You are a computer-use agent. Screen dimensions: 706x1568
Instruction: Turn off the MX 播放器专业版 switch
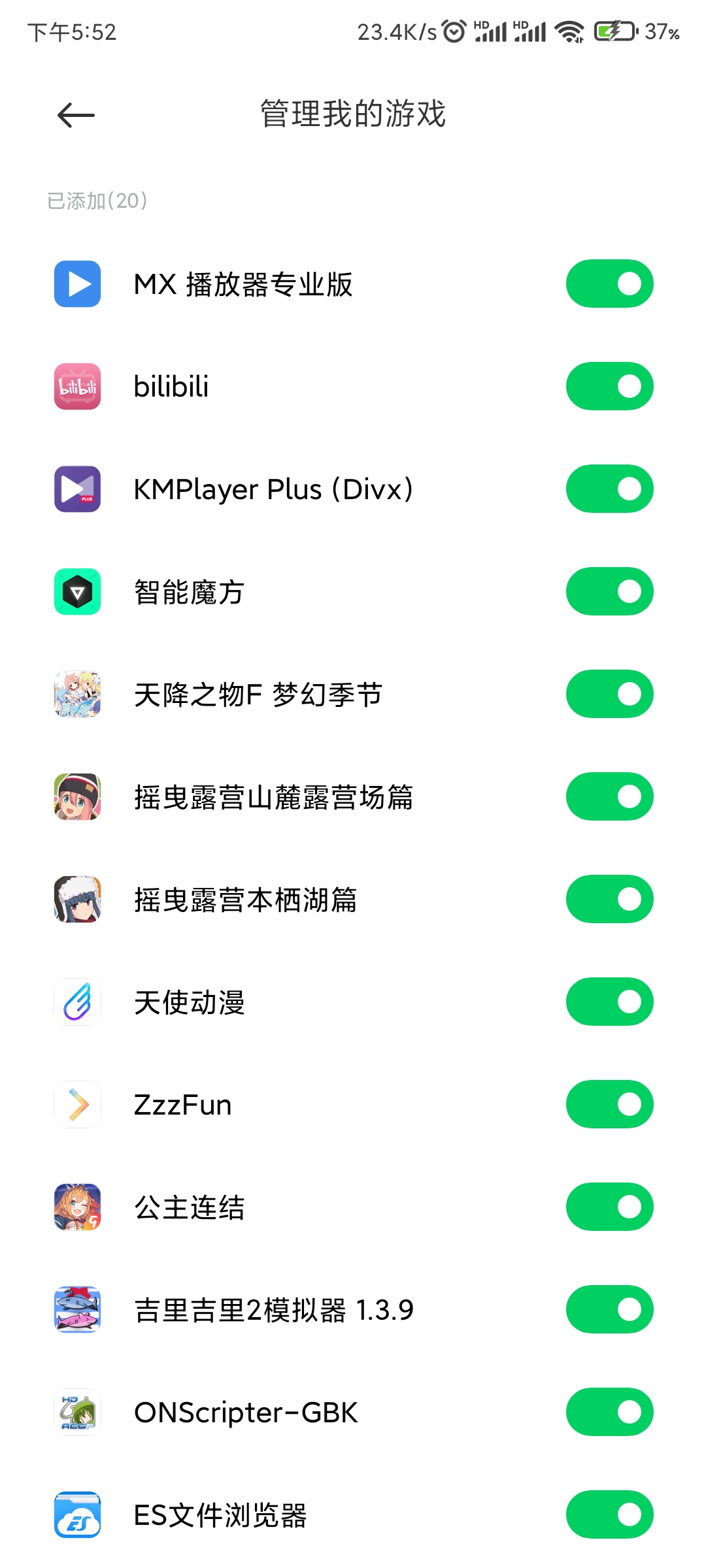609,284
